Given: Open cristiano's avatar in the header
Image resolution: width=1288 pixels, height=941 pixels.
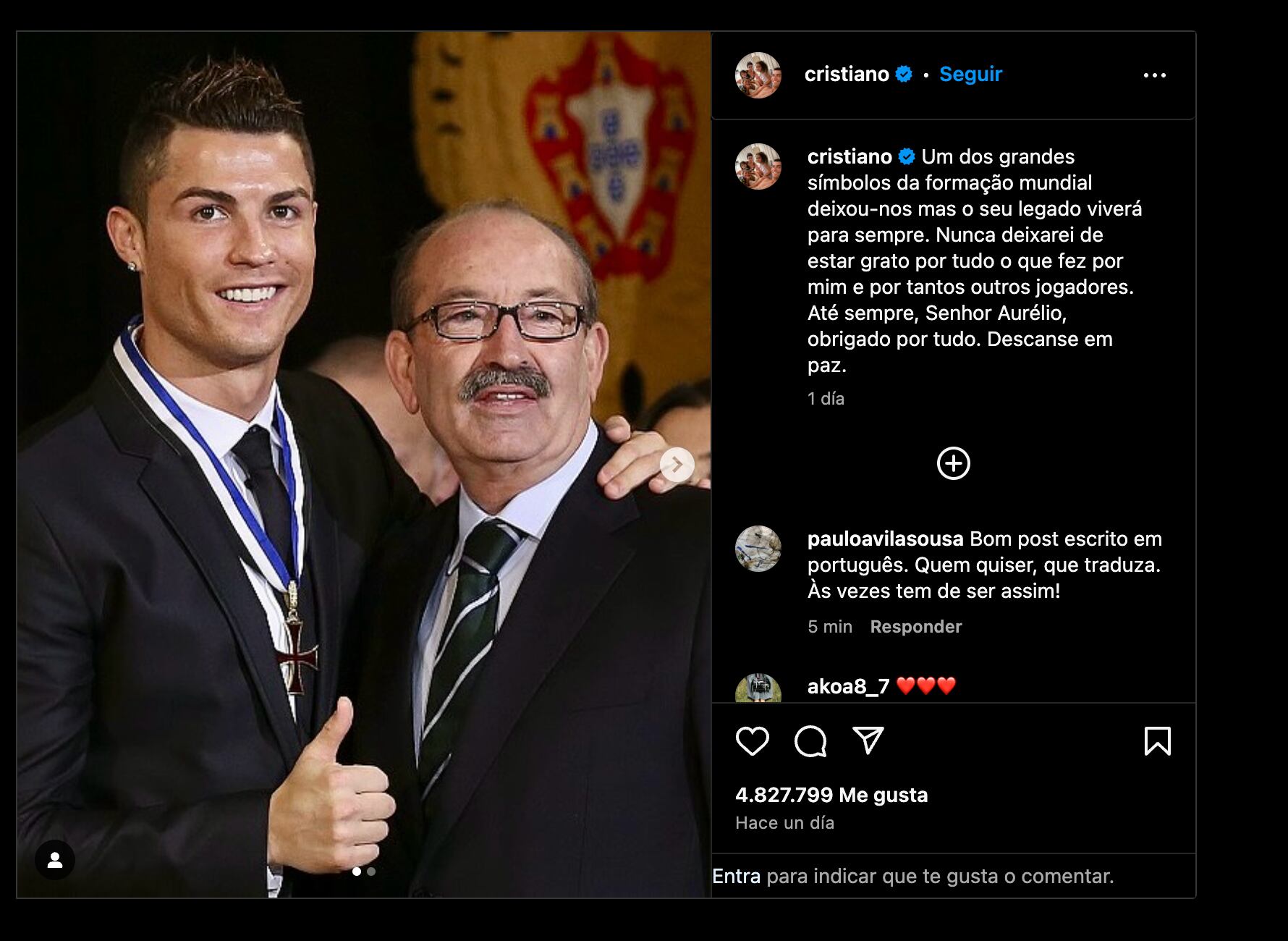Looking at the screenshot, I should coord(758,75).
